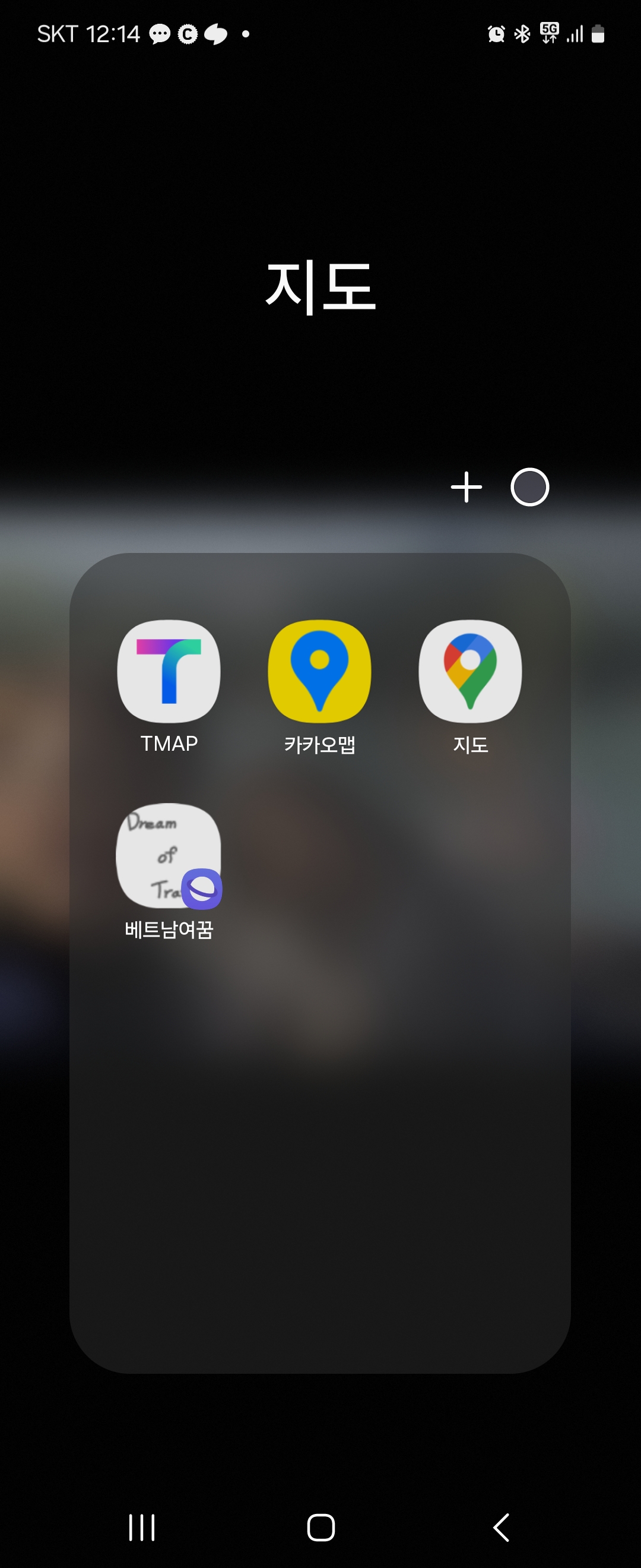
Task: Launch 카카오맵 app
Action: tap(319, 671)
